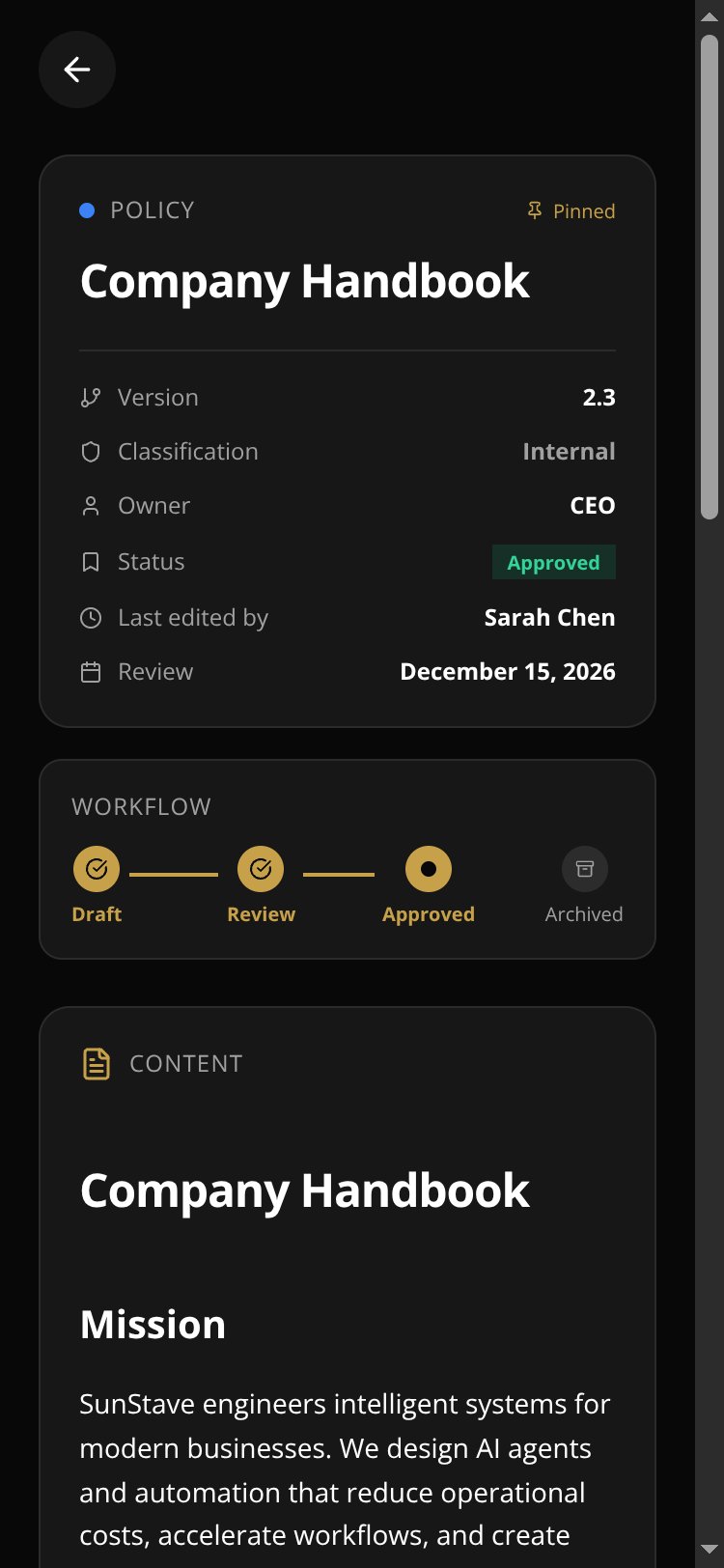
Task: Select the Draft workflow step
Action: pyautogui.click(x=97, y=885)
